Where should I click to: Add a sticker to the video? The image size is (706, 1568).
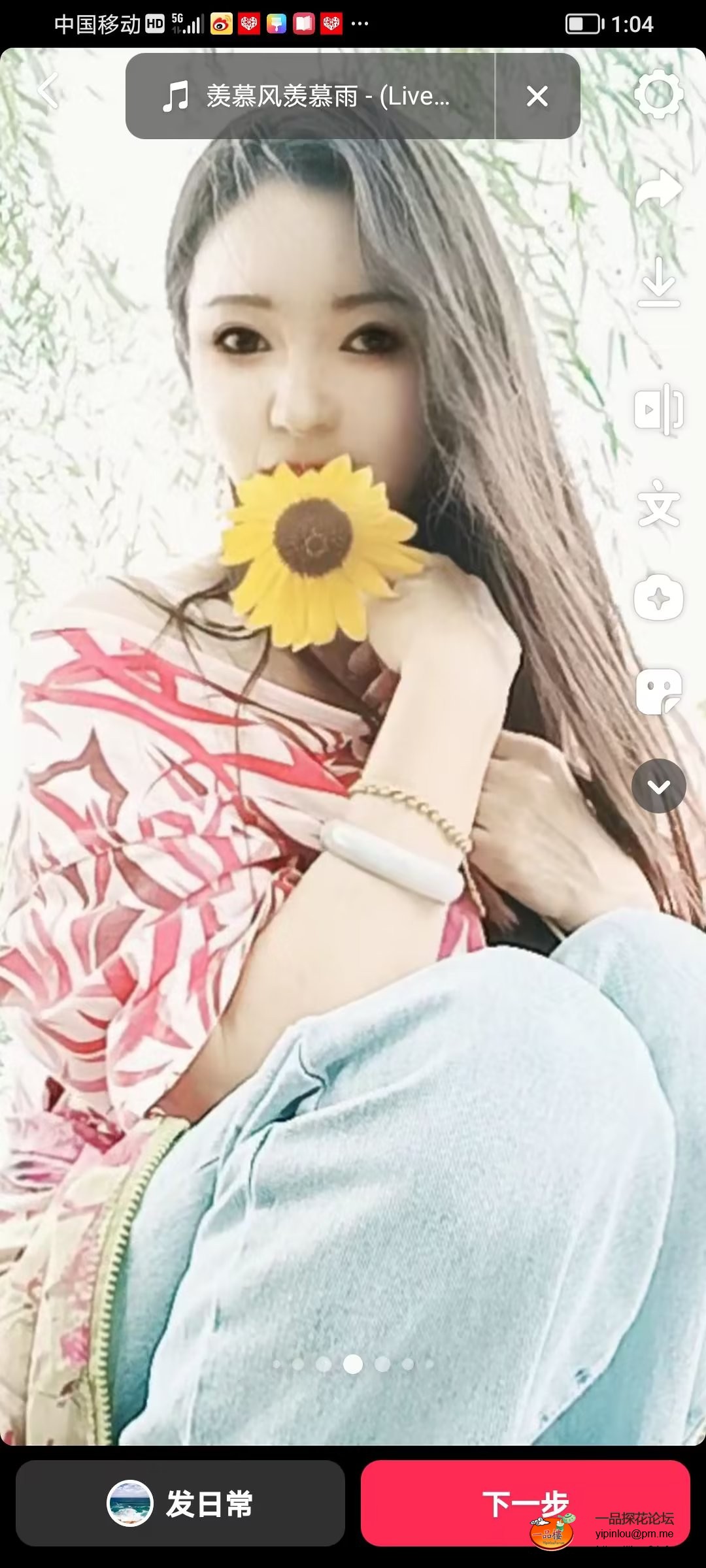[x=658, y=692]
